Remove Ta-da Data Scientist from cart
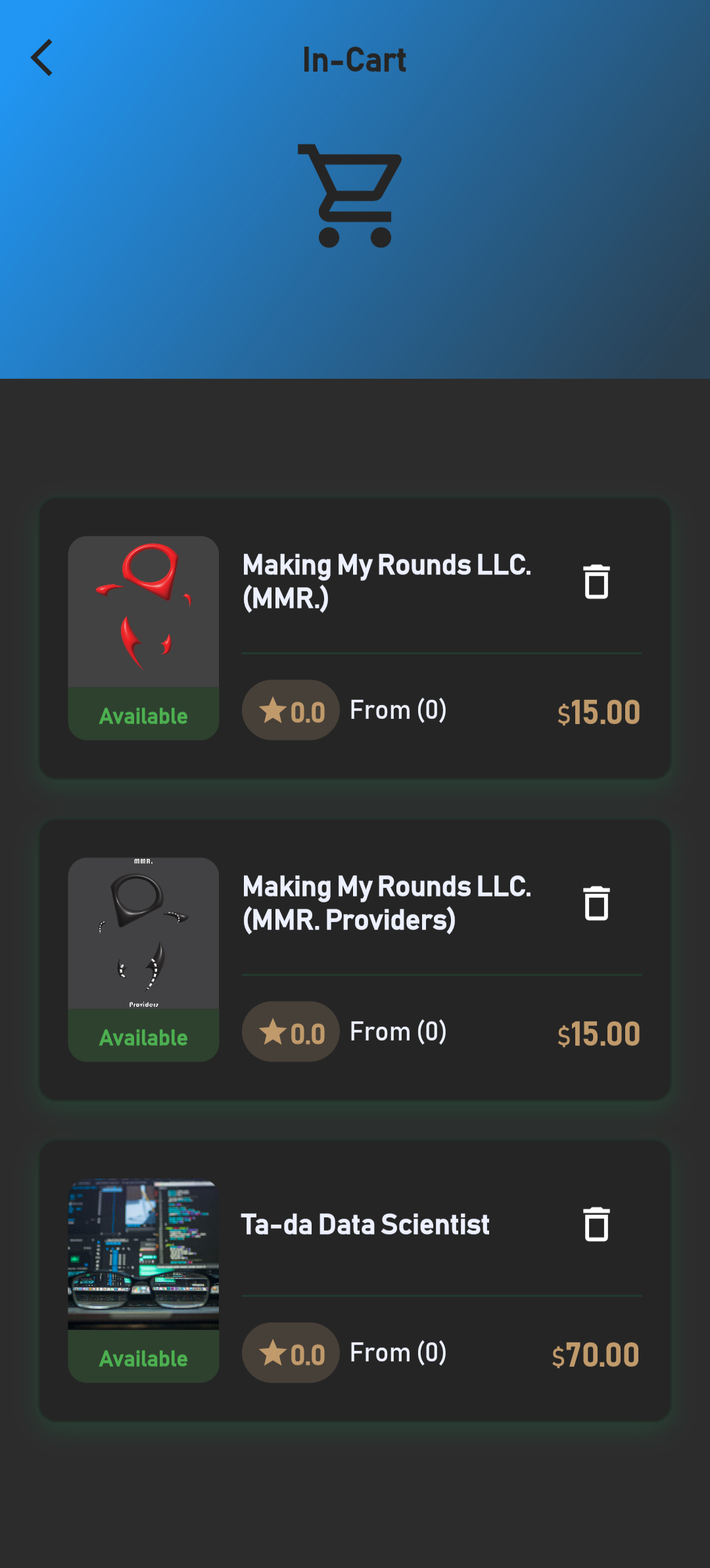This screenshot has height=1568, width=710. point(596,1224)
